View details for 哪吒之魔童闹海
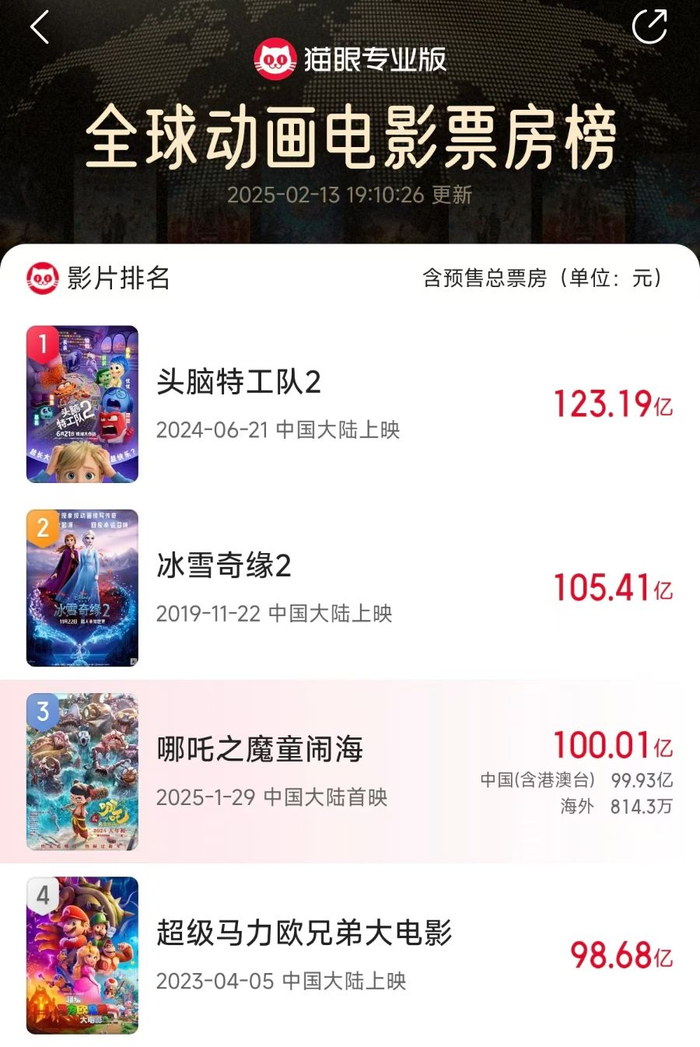The width and height of the screenshot is (700, 1047). [260, 749]
